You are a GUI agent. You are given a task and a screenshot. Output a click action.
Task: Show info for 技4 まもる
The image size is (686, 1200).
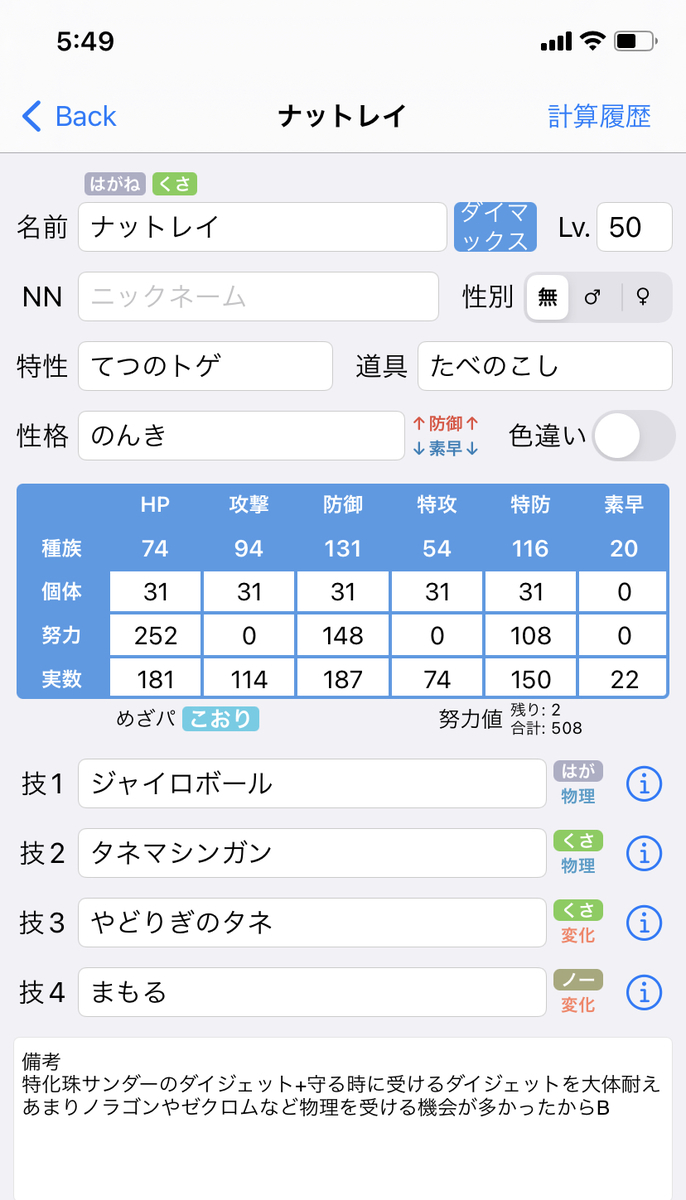644,993
